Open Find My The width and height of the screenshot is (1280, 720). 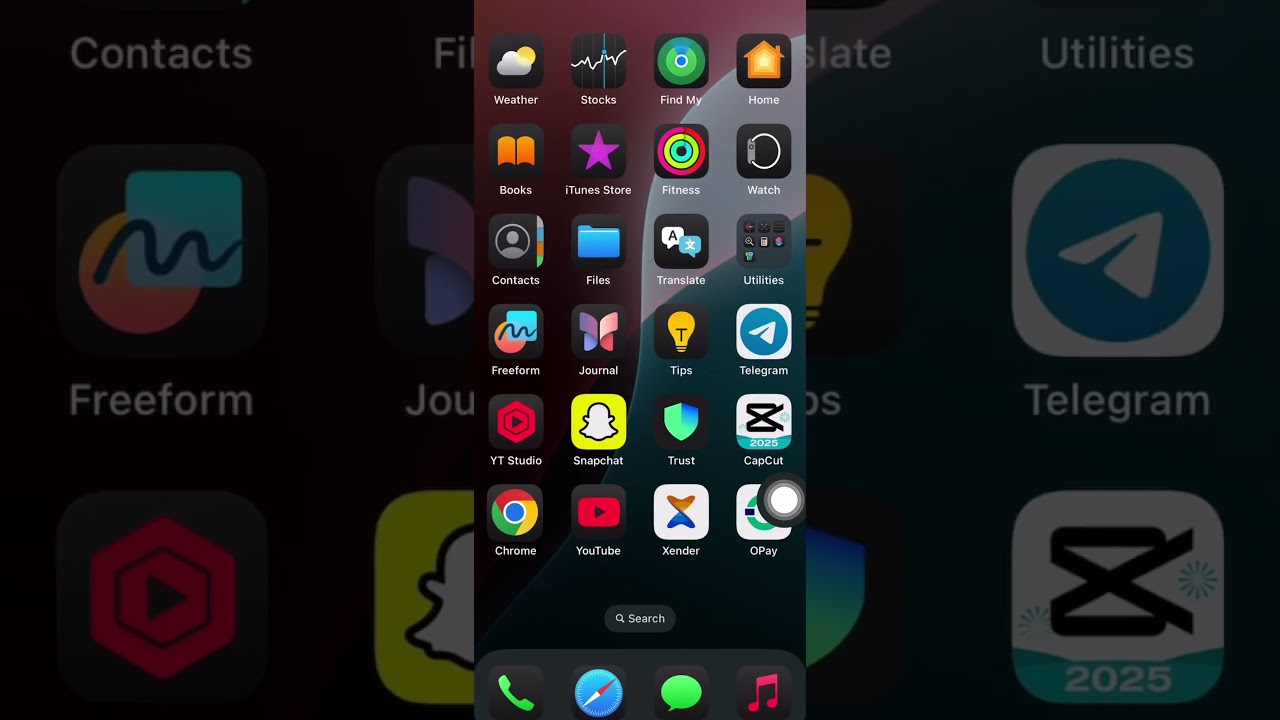681,62
